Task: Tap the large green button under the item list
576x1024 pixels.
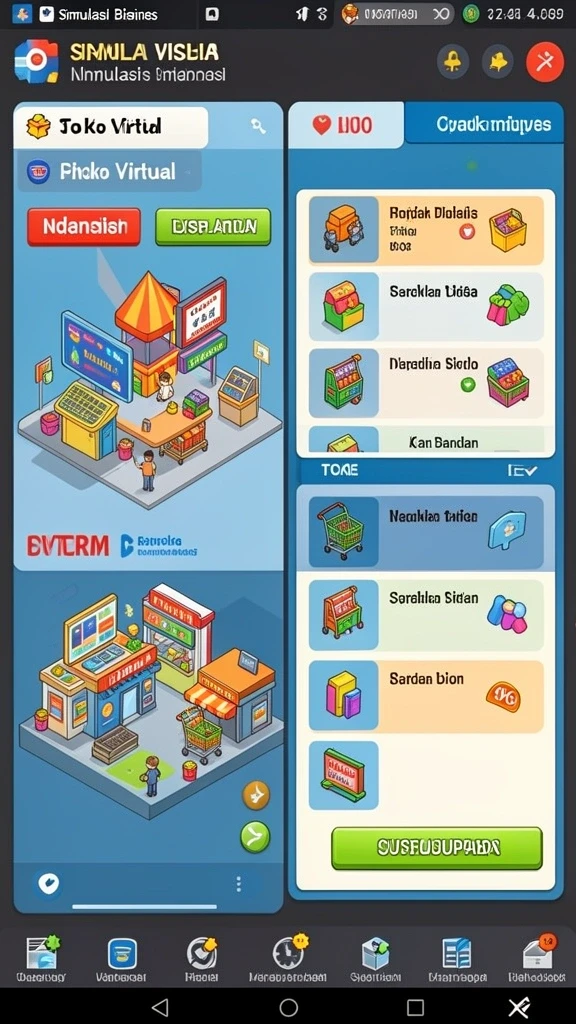Action: (x=437, y=848)
